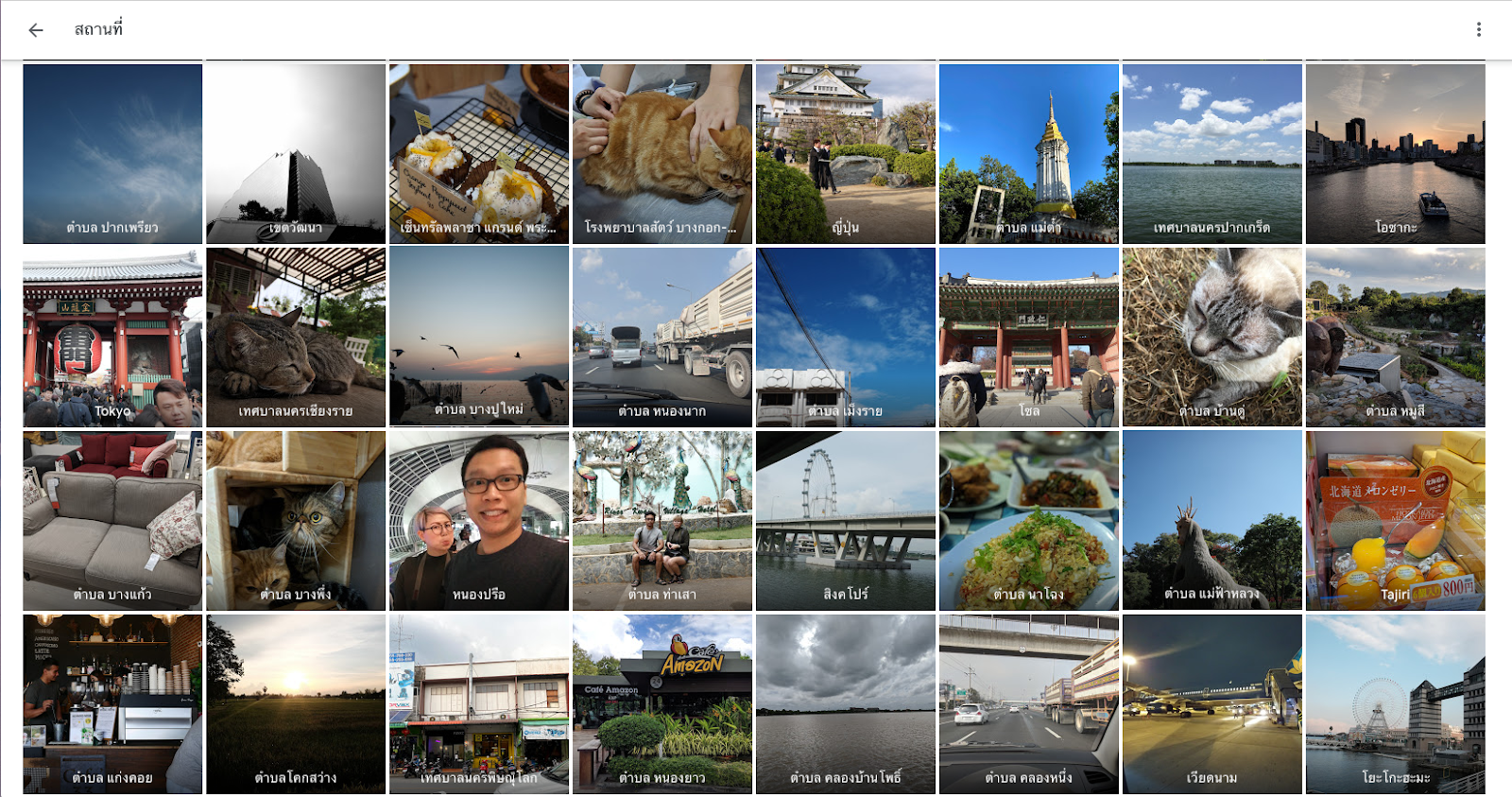Open the ญี่ปุ่น photo album
1512x797 pixels.
[x=846, y=154]
